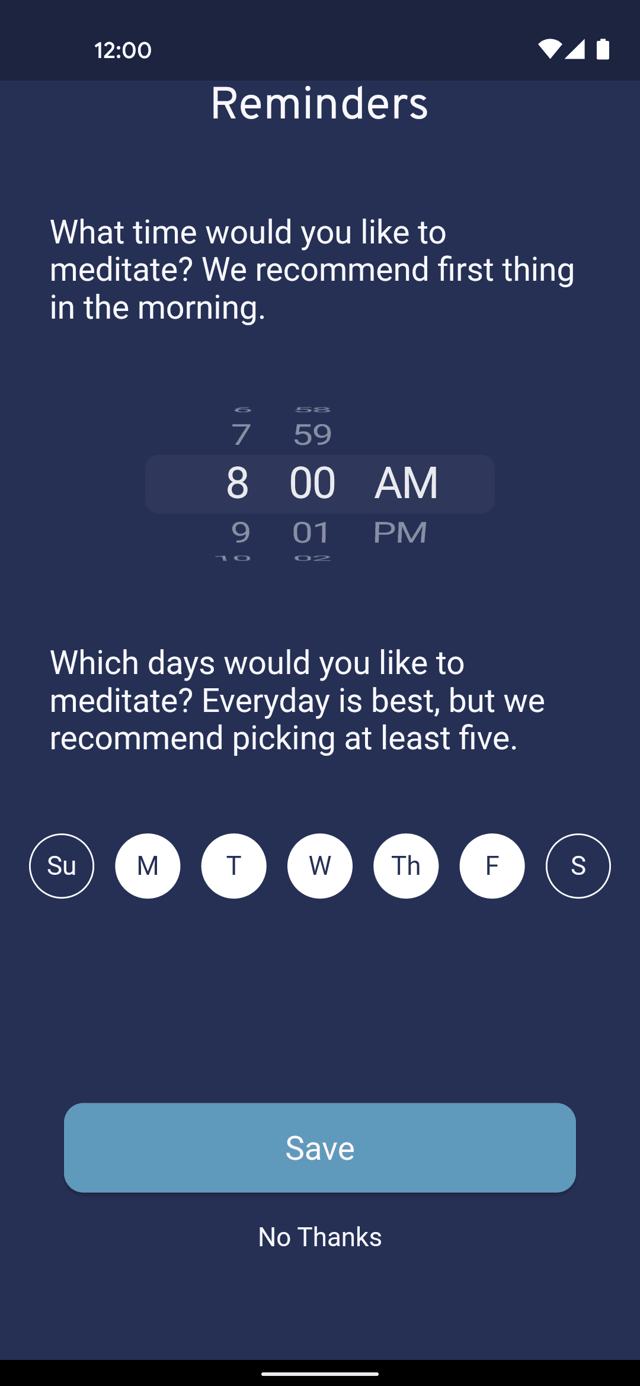Choose PM in the time picker

pos(400,532)
